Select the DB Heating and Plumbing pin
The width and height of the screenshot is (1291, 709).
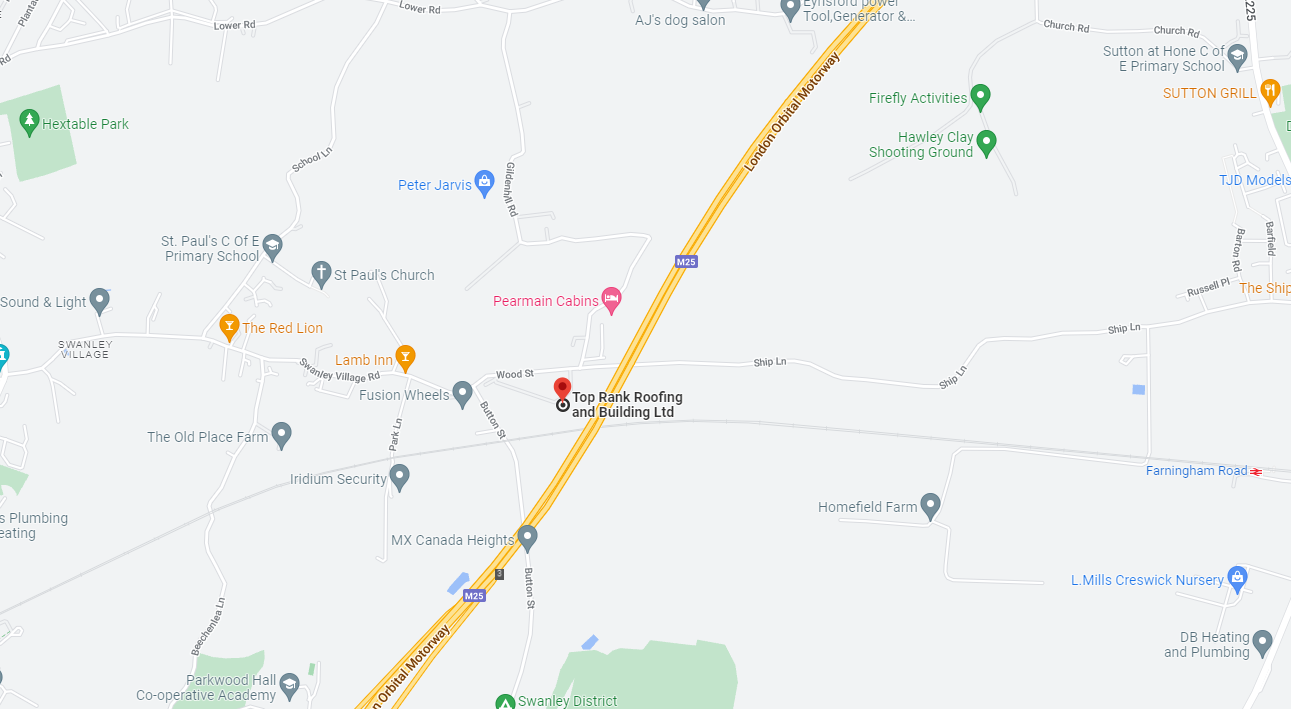click(1262, 642)
